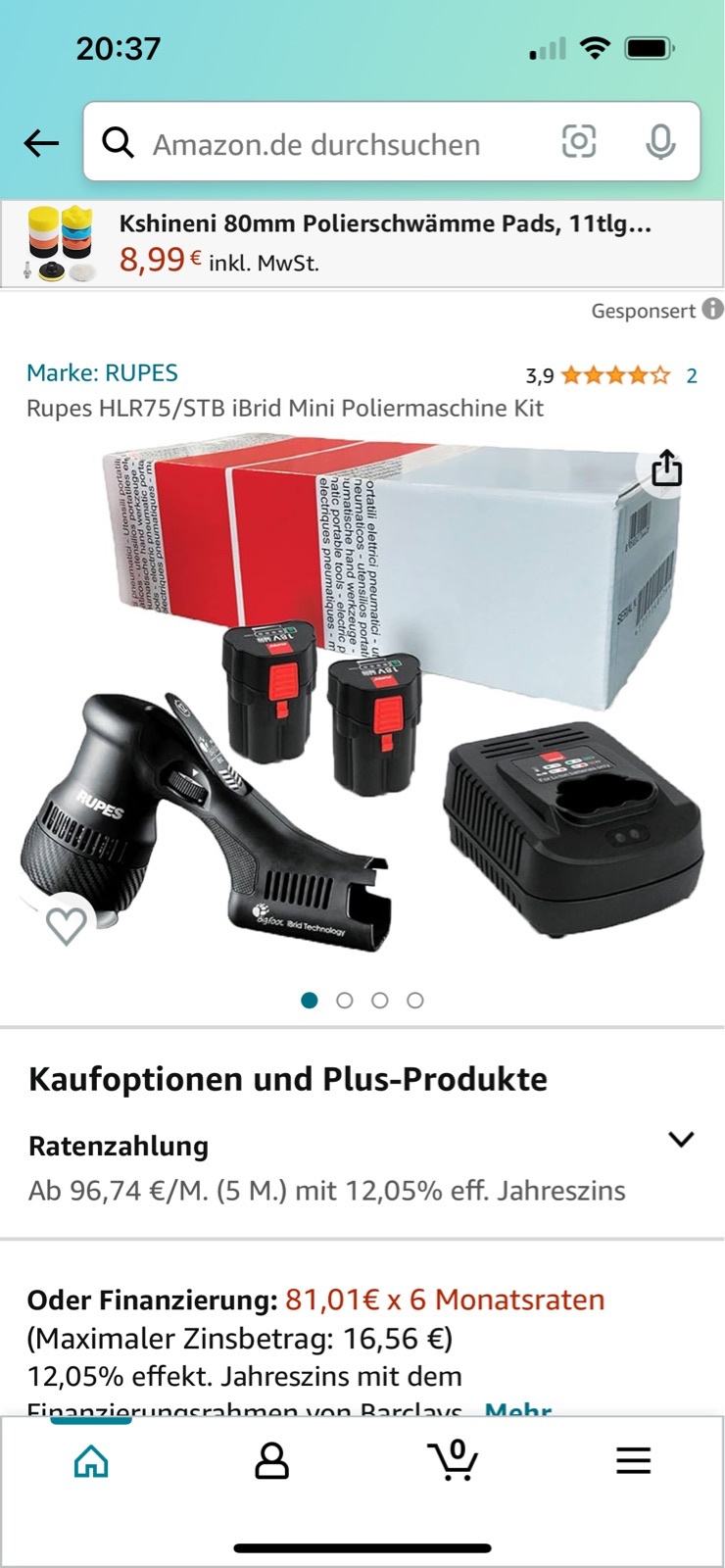Select the fourth carousel dot
This screenshot has height=1568, width=725.
pos(414,1001)
